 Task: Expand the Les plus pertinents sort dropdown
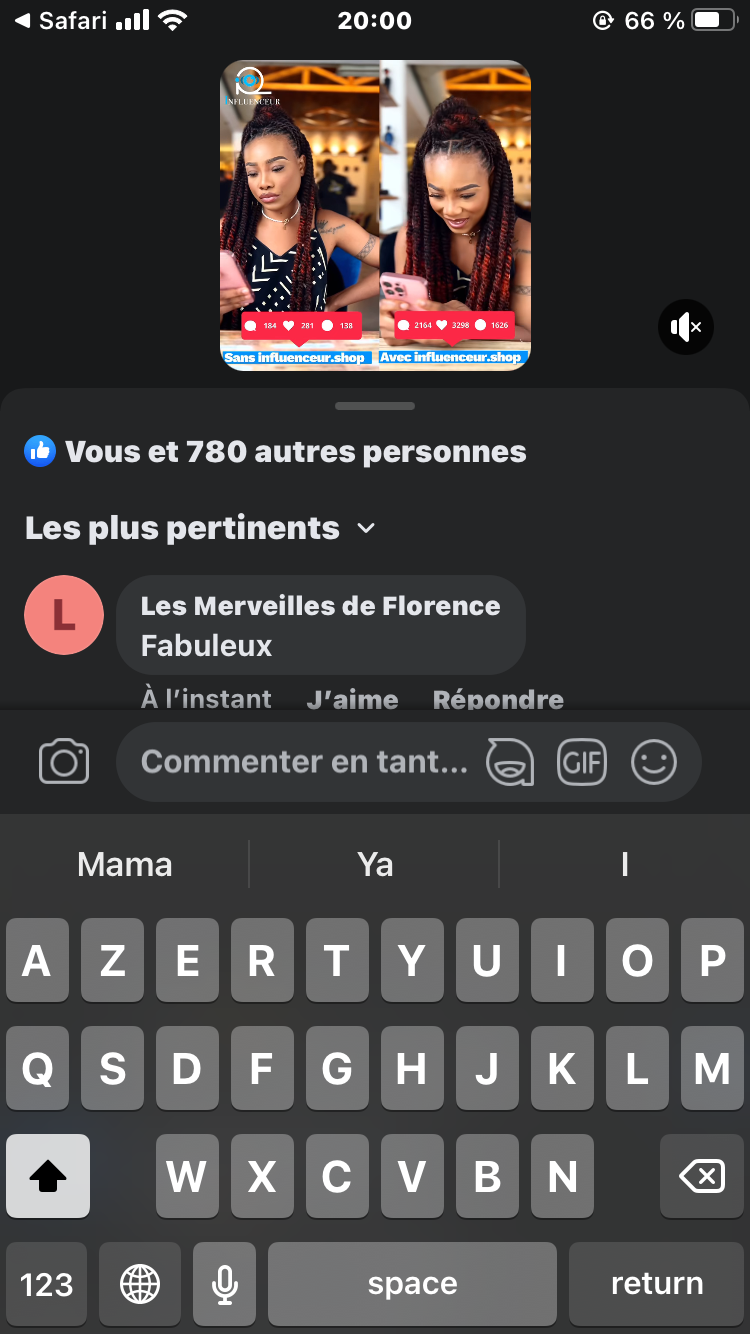(200, 528)
